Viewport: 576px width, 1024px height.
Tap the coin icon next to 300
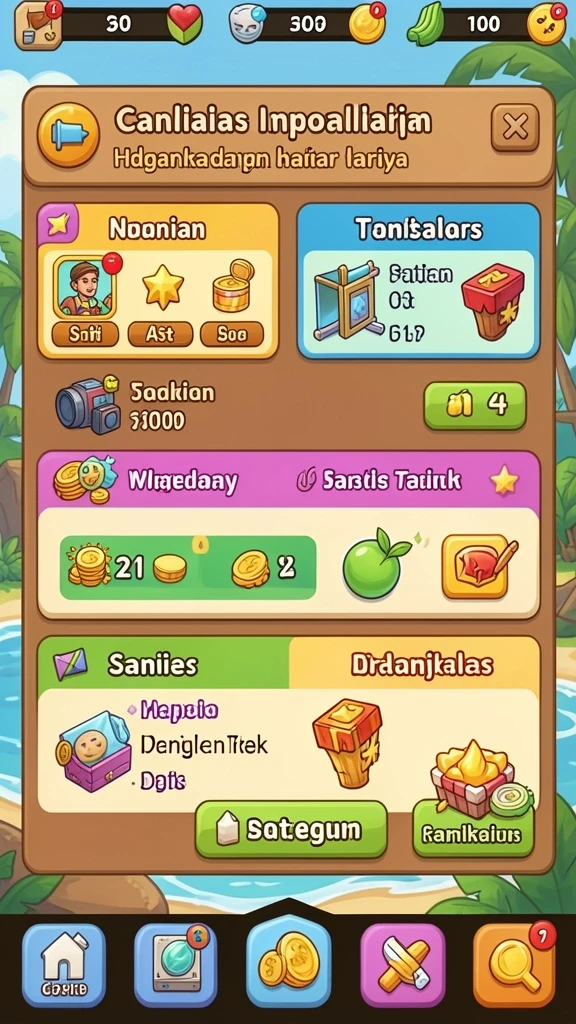click(366, 24)
